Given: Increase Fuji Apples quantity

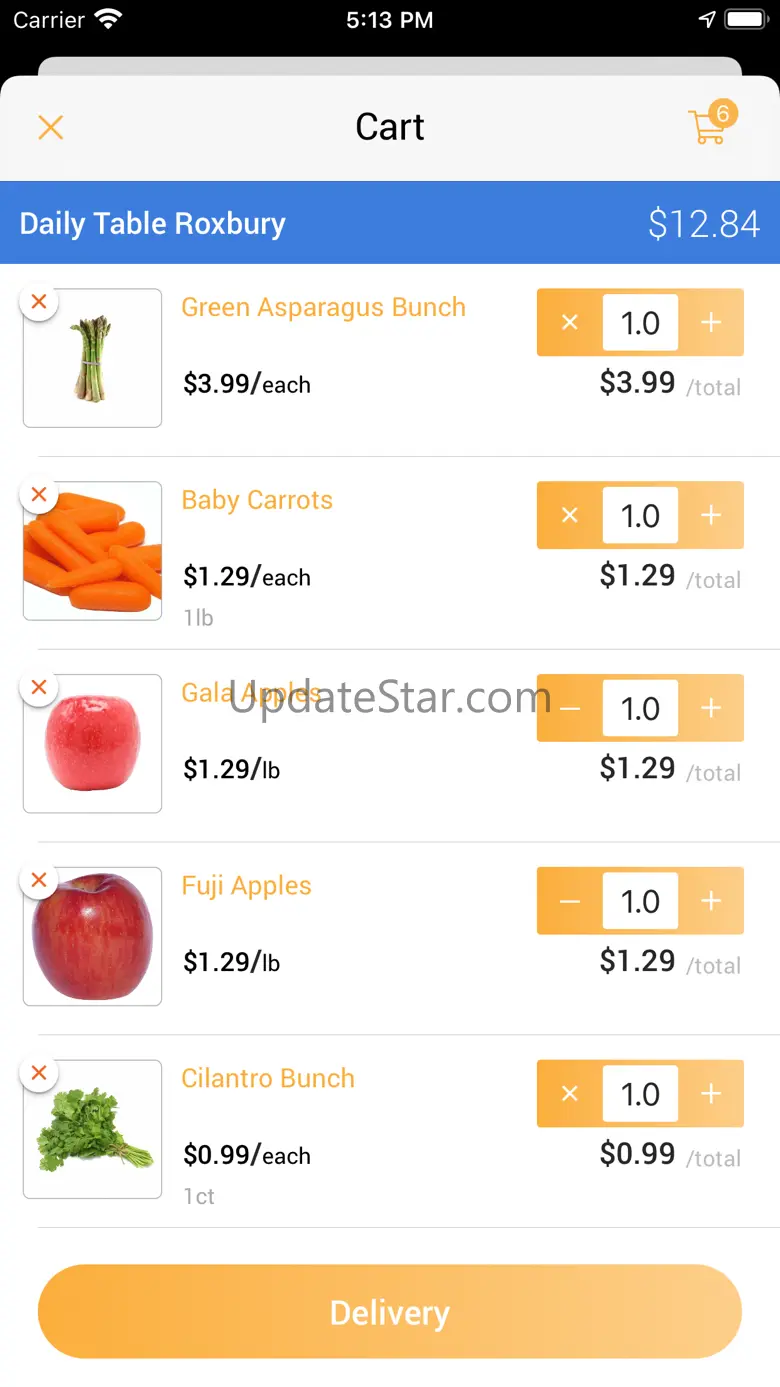Looking at the screenshot, I should point(711,902).
